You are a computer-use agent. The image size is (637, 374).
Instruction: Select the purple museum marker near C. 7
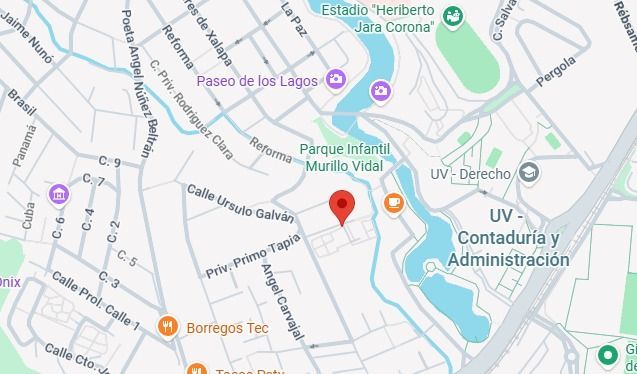click(x=59, y=196)
